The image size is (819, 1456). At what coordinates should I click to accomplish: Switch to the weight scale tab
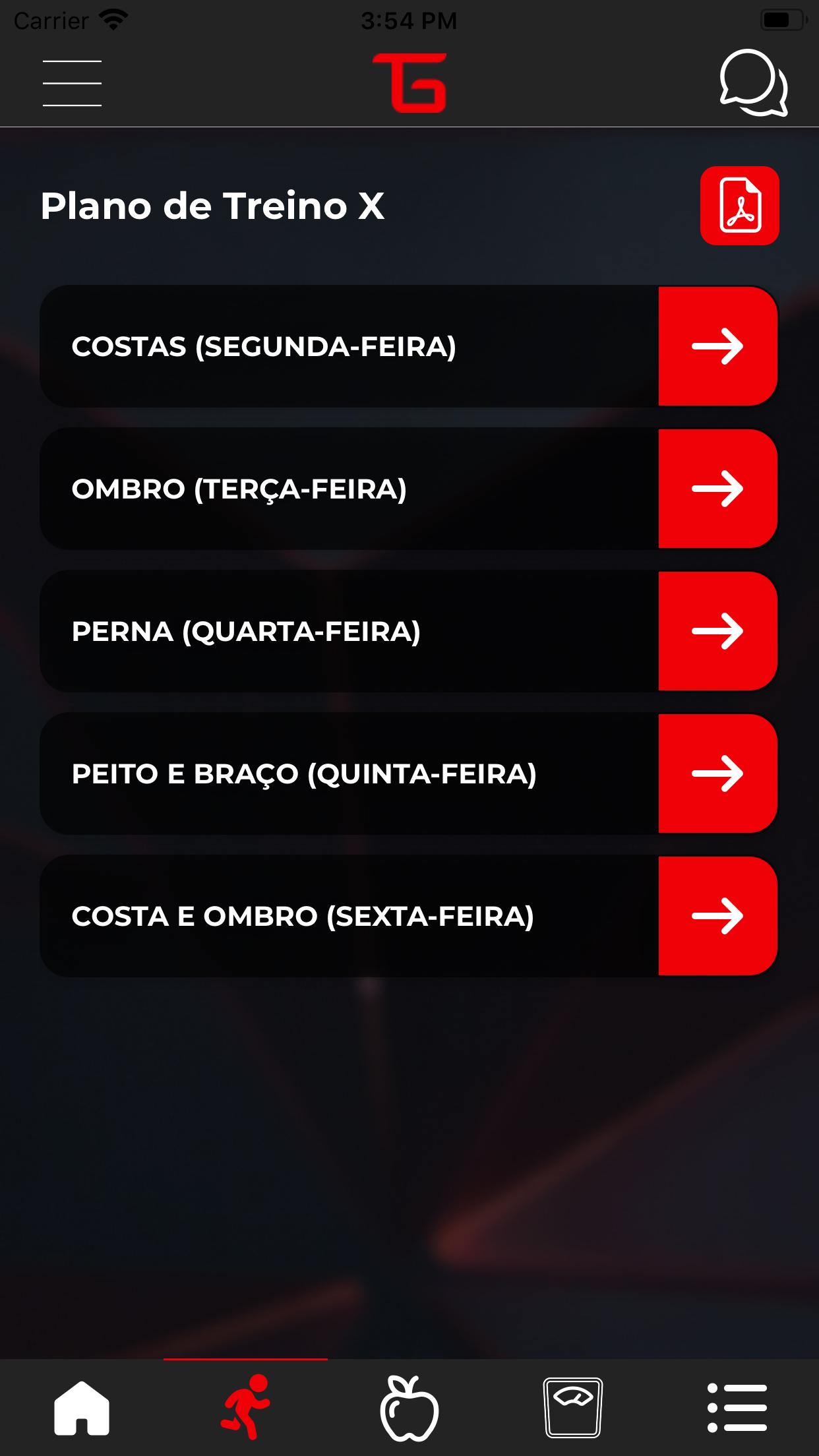pyautogui.click(x=572, y=1407)
